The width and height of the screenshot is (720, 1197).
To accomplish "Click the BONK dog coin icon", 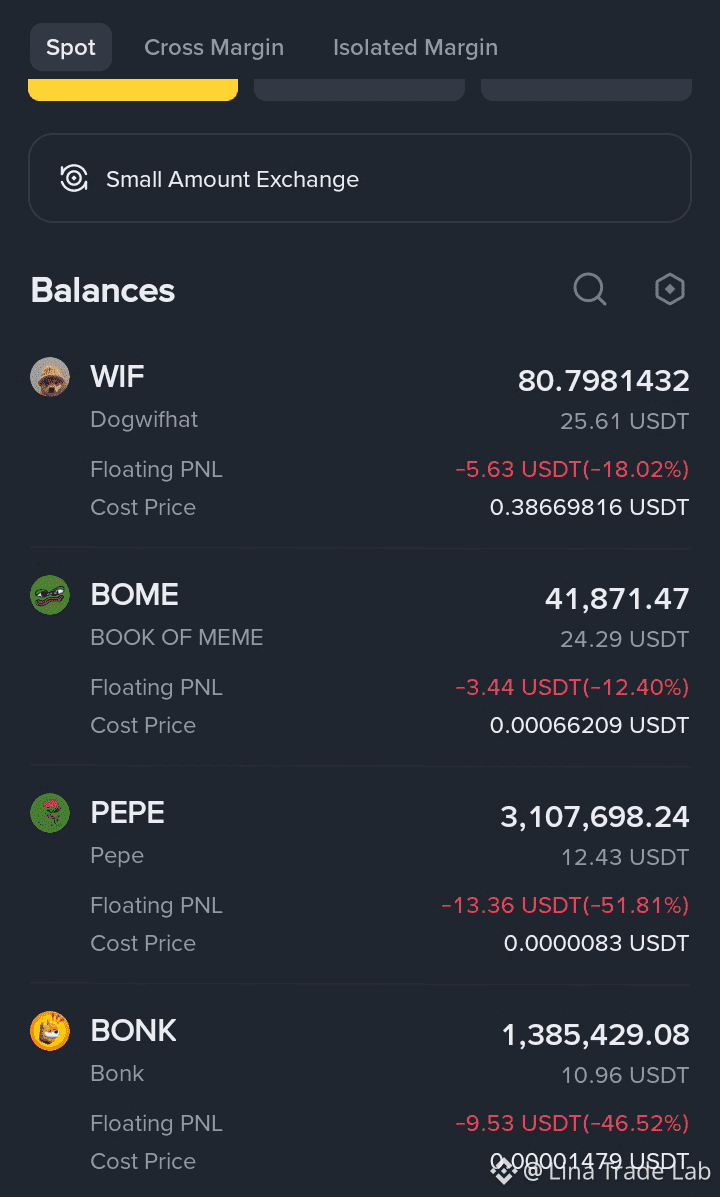I will coord(50,1031).
